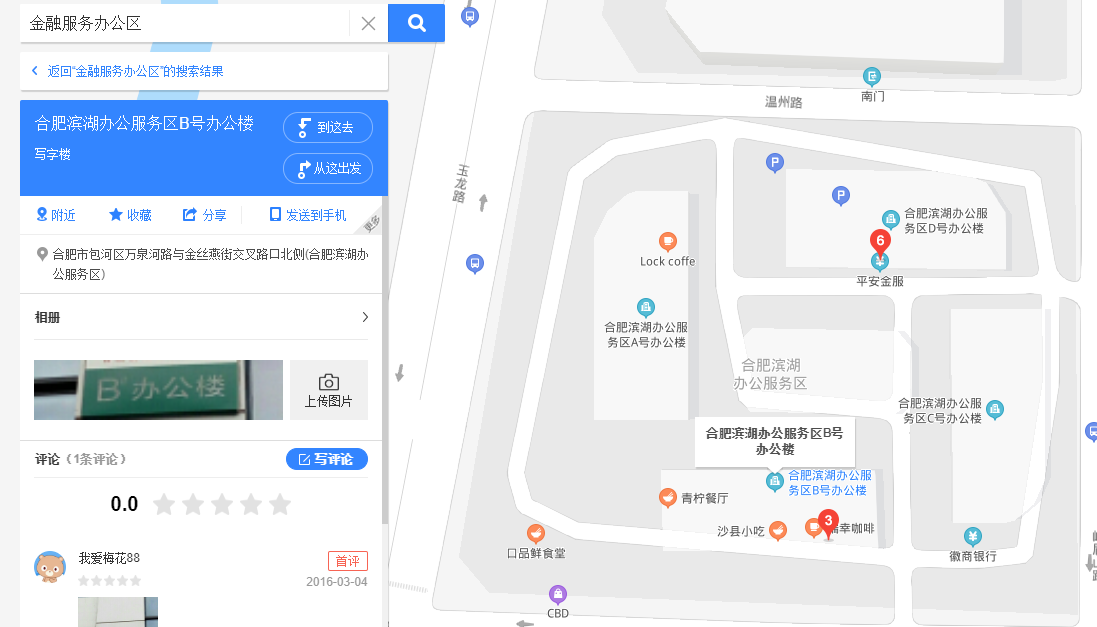1097x627 pixels.
Task: Clear the search text with the X
Action: point(368,24)
